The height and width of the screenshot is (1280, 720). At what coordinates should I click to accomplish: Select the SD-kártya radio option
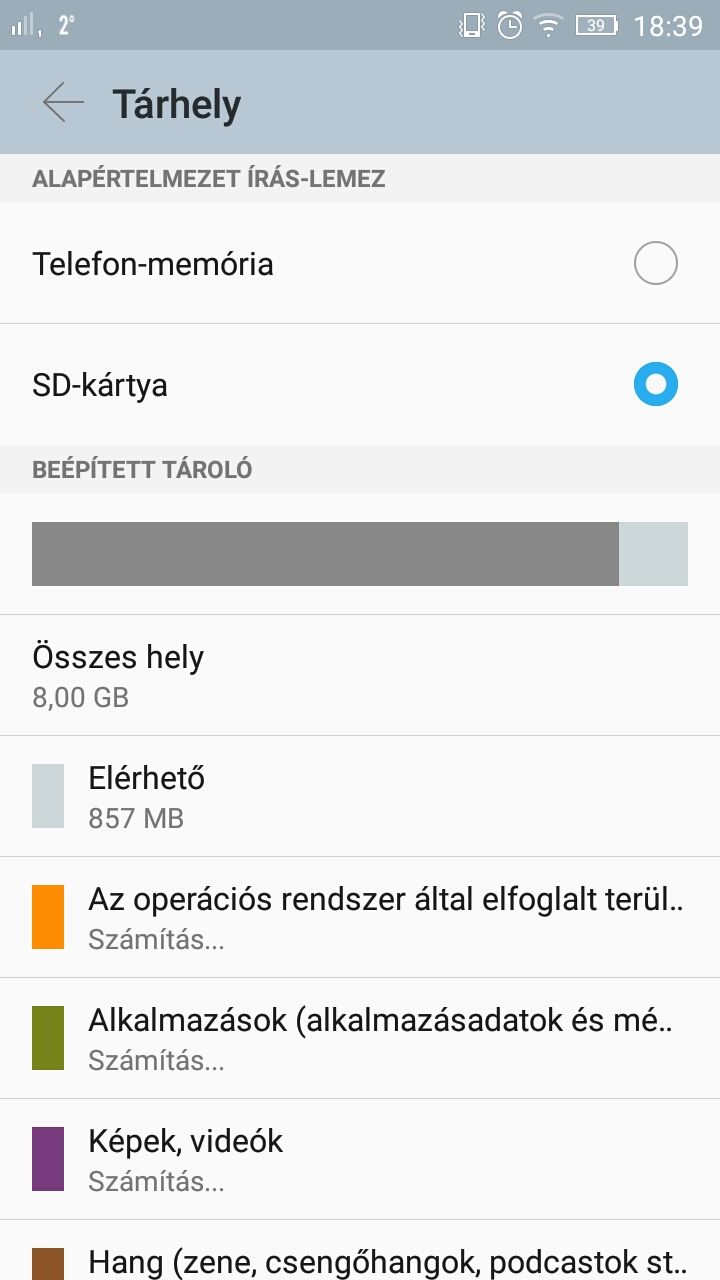(x=656, y=384)
